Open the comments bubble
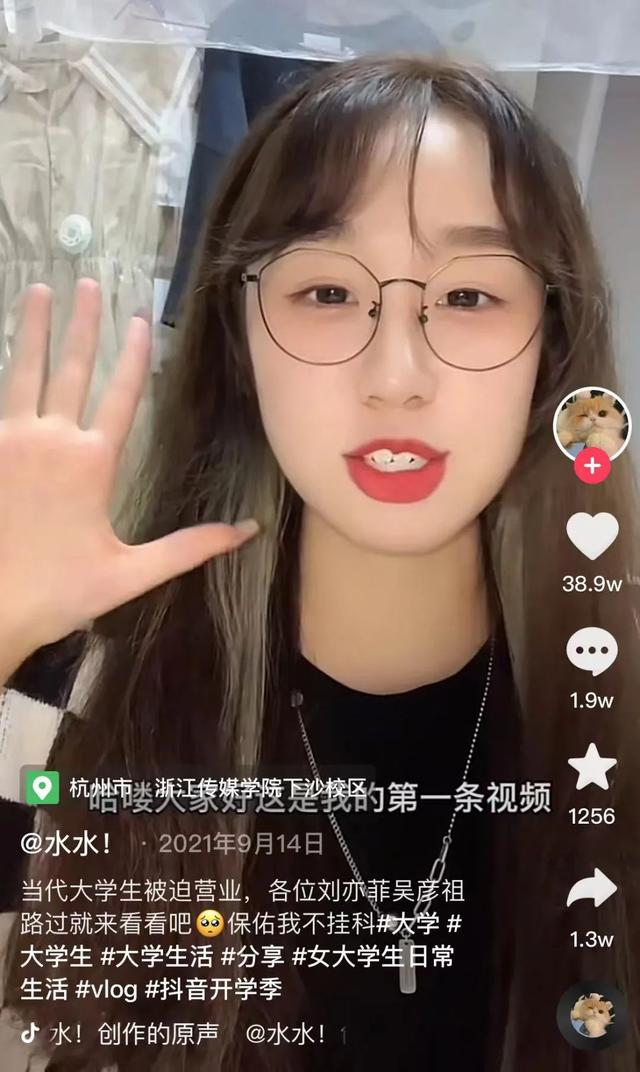The height and width of the screenshot is (1072, 640). pyautogui.click(x=592, y=652)
